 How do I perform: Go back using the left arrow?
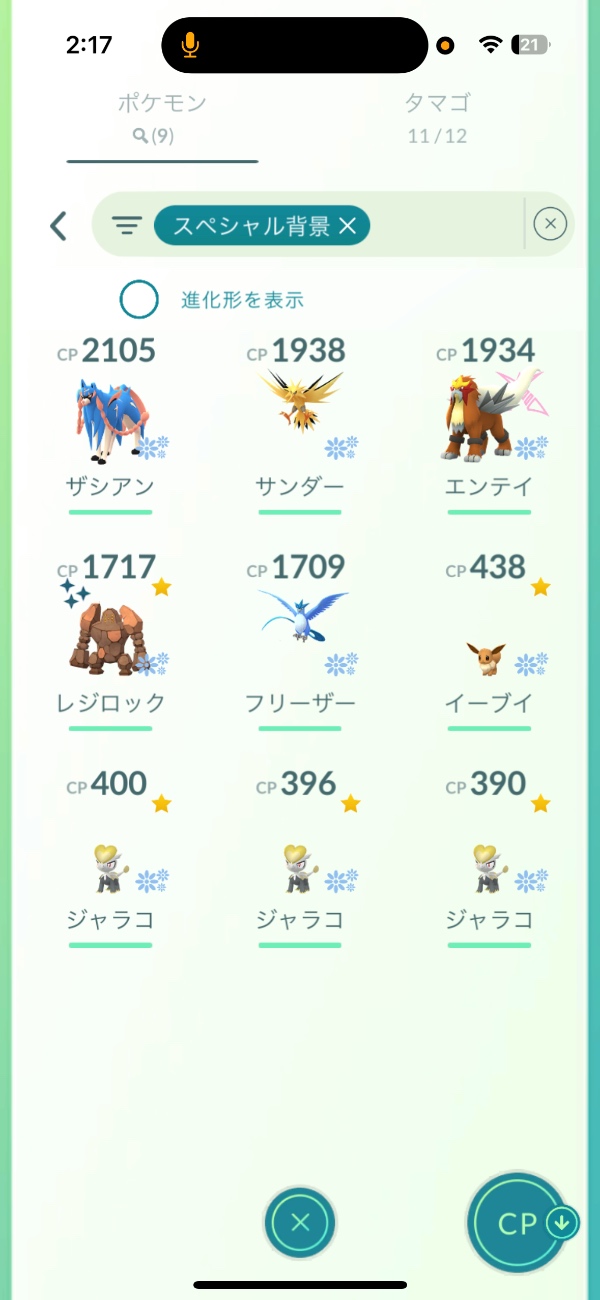(x=59, y=226)
